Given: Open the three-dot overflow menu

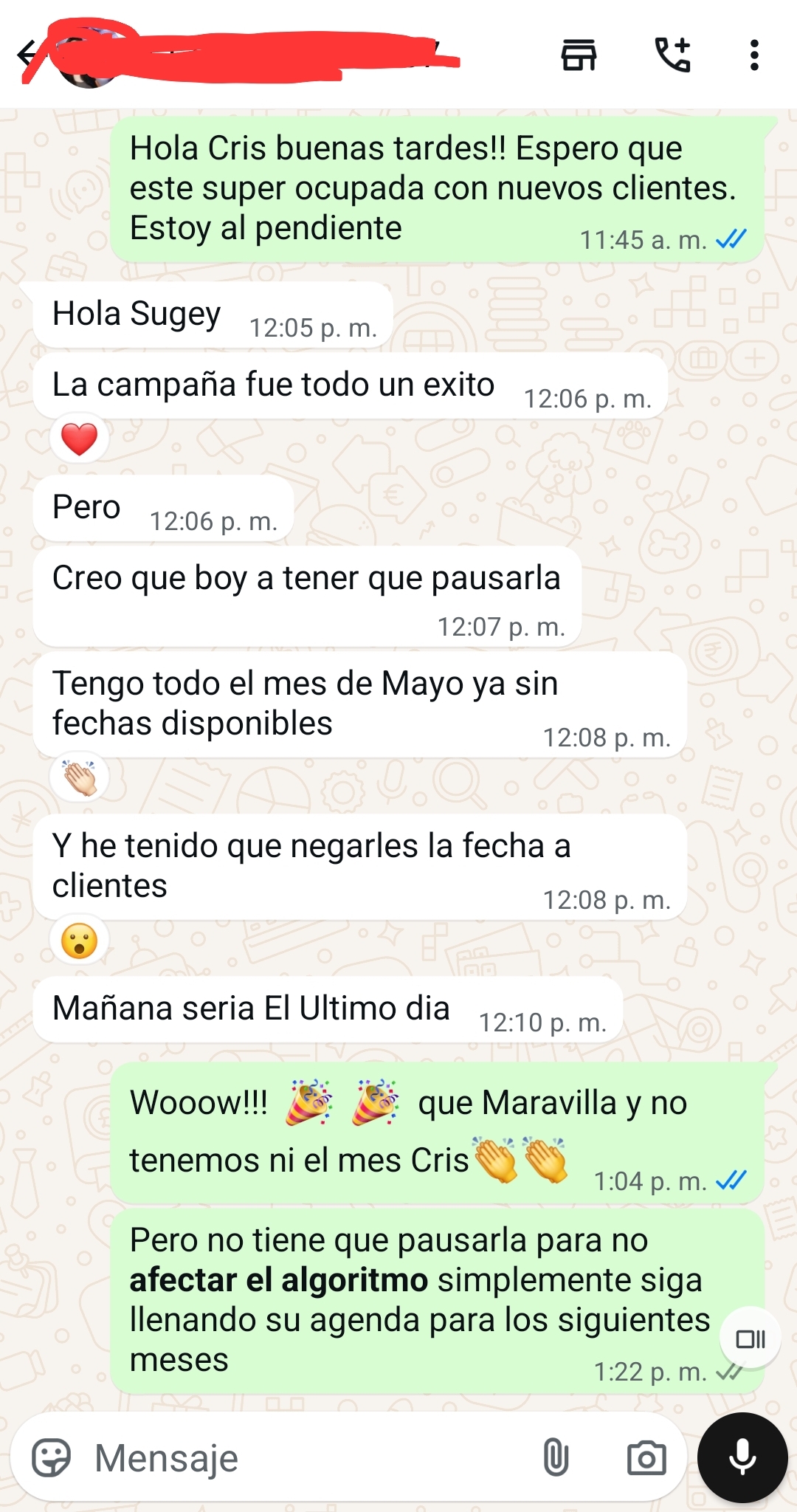Looking at the screenshot, I should click(x=753, y=55).
